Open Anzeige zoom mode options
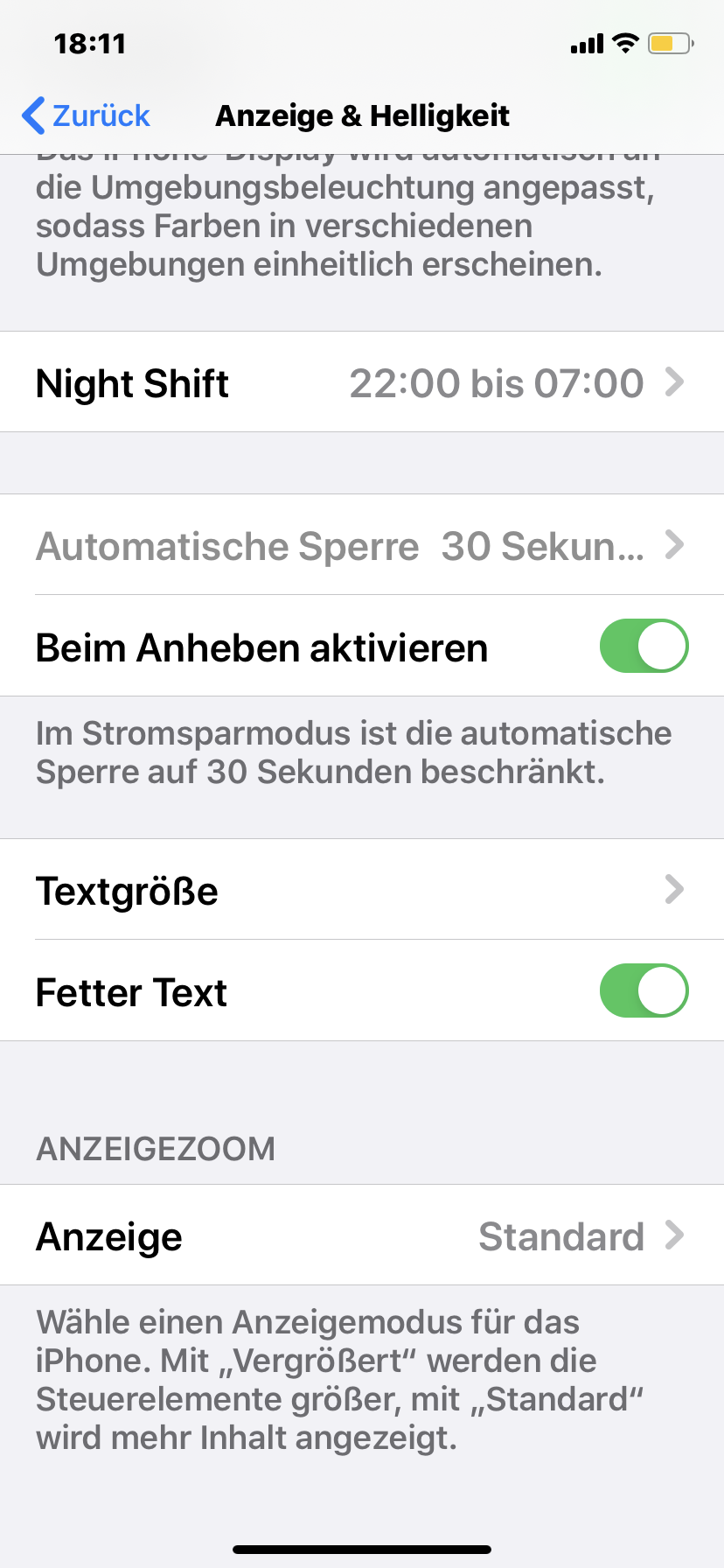 (x=362, y=1235)
